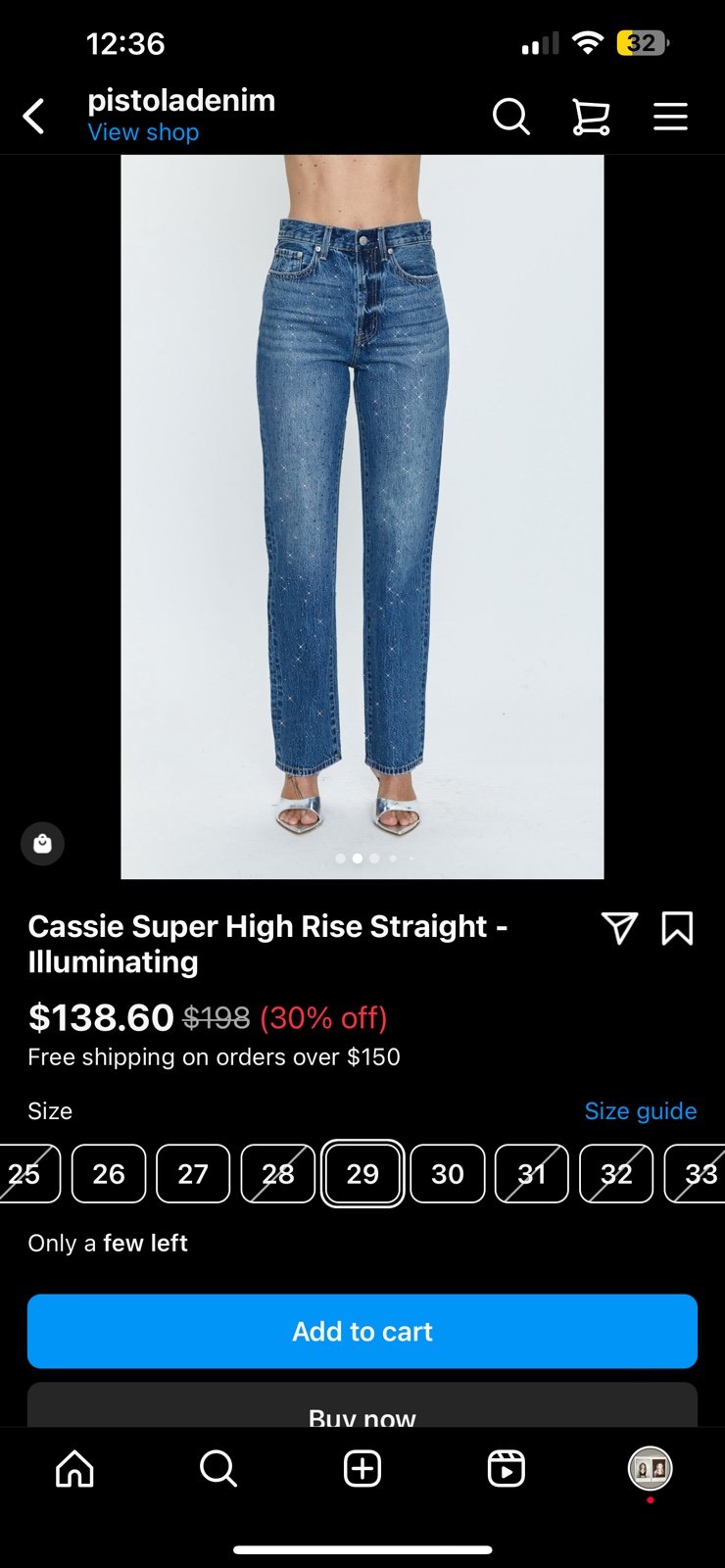Go to the Instagram home tab
The width and height of the screenshot is (725, 1568).
tap(74, 1469)
